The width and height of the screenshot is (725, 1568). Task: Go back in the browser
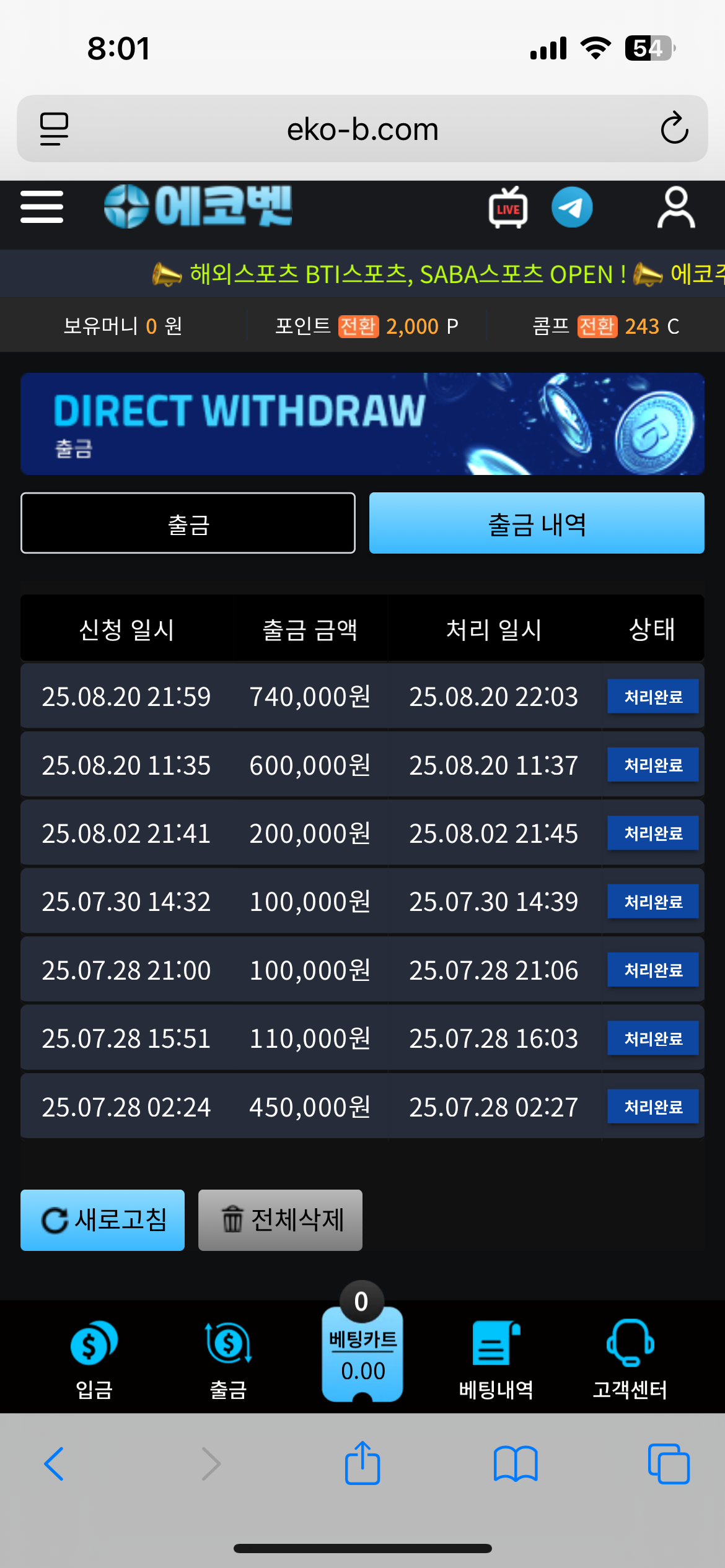(x=54, y=1464)
